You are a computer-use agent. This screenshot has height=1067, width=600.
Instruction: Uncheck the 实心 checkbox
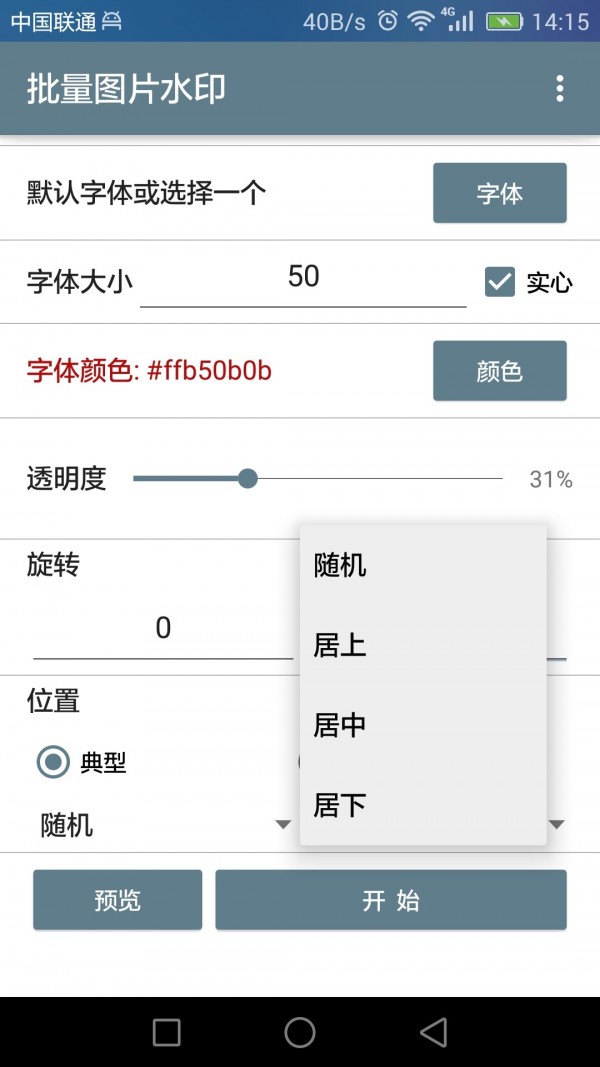500,282
